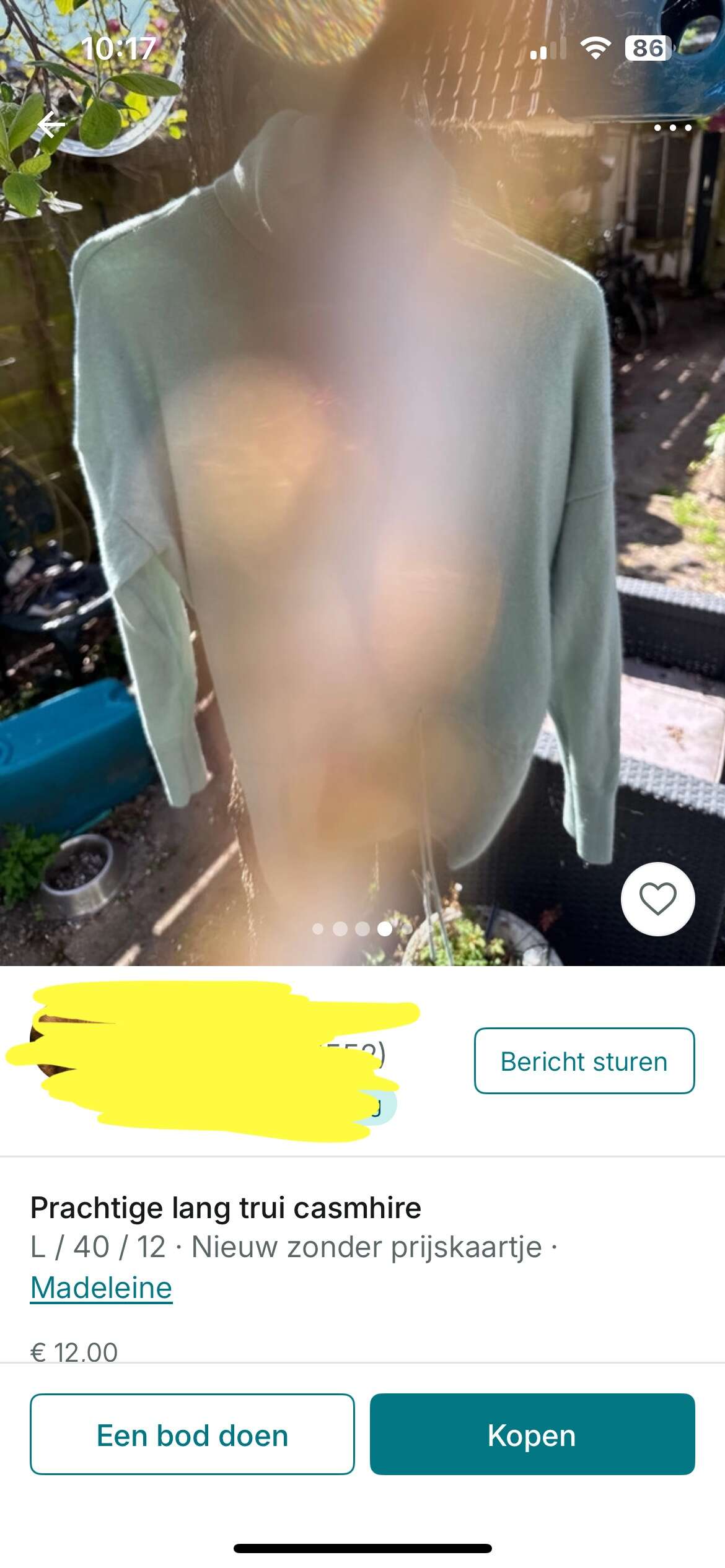Open the Madeleine brand link

(101, 1287)
